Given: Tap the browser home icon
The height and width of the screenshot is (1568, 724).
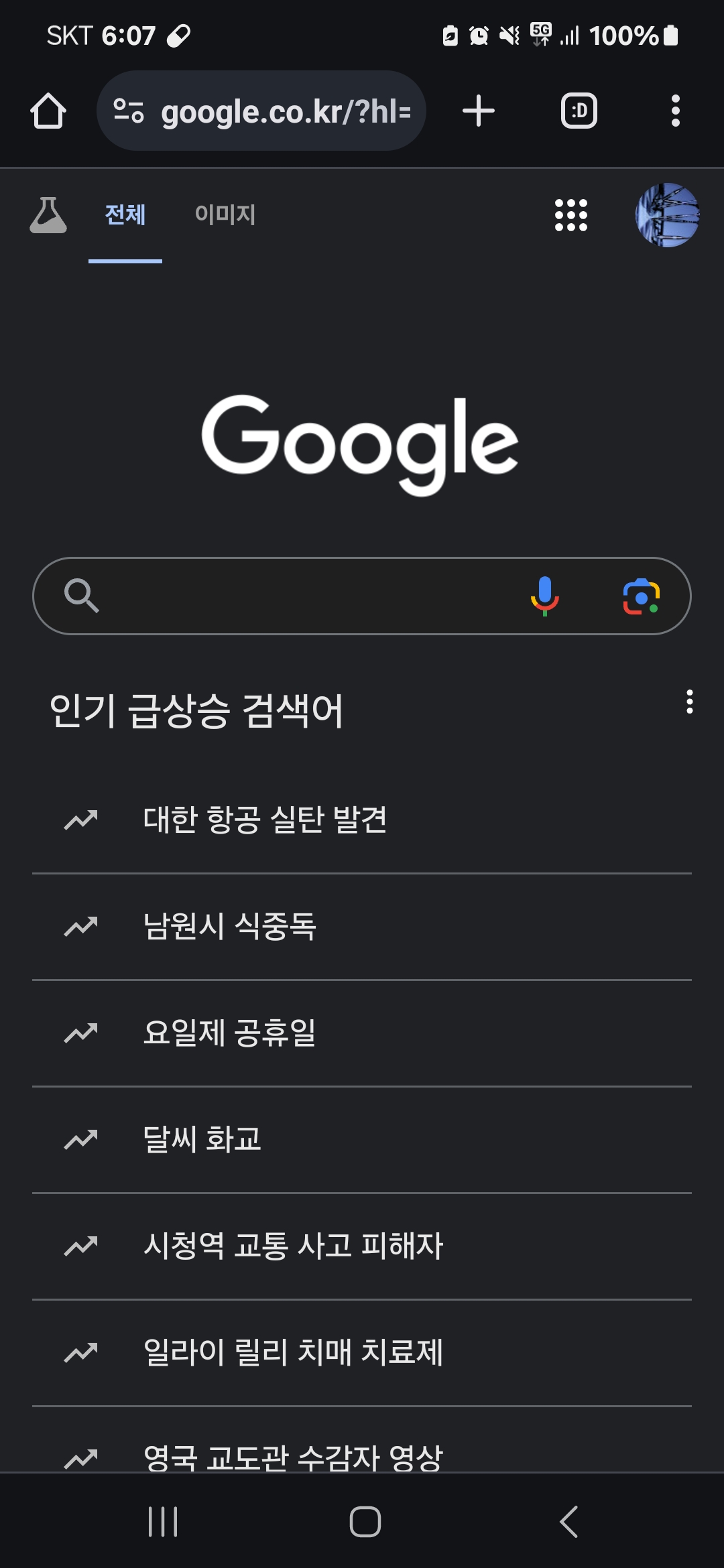Looking at the screenshot, I should coord(48,111).
